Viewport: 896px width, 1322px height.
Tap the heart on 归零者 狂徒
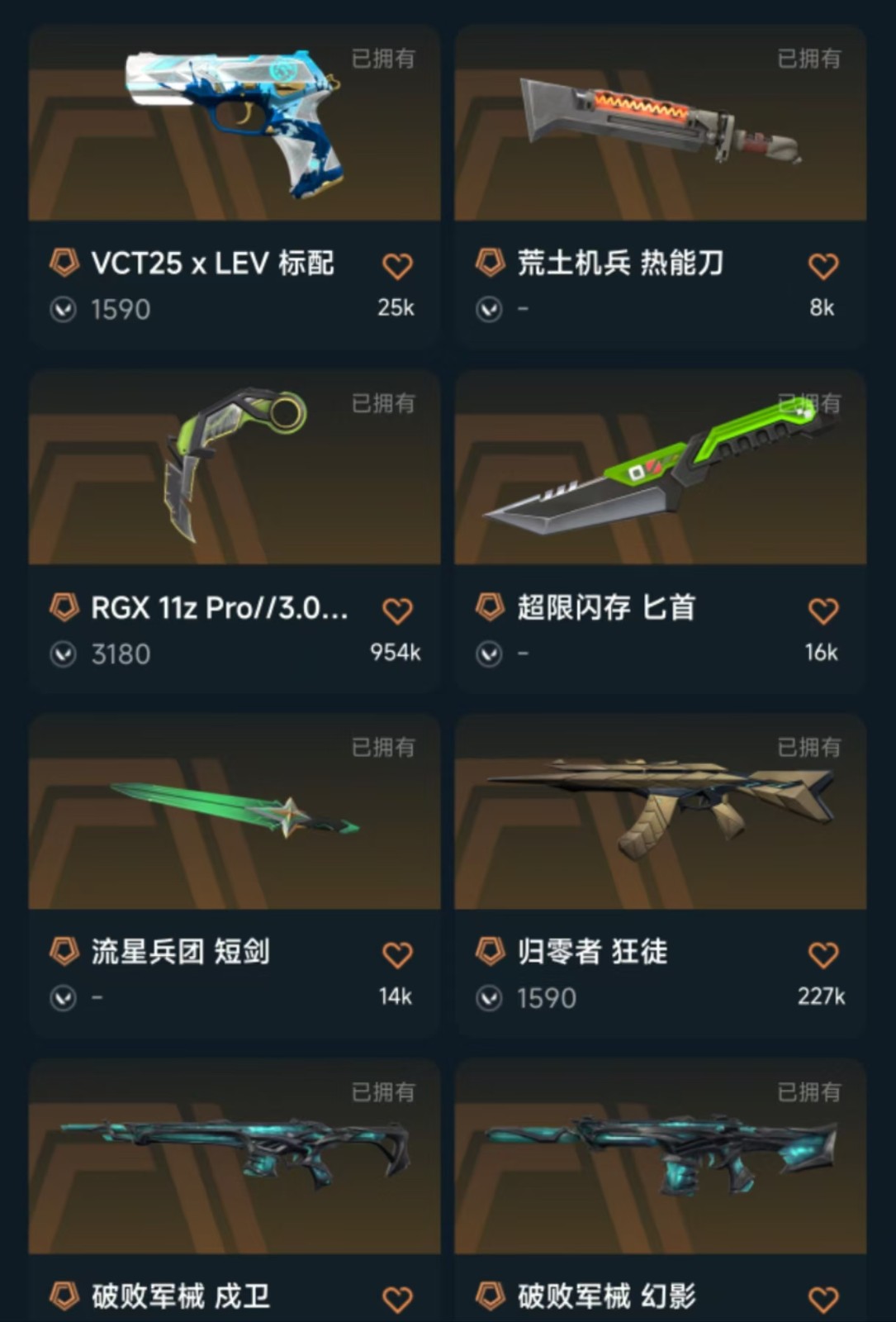pyautogui.click(x=823, y=955)
